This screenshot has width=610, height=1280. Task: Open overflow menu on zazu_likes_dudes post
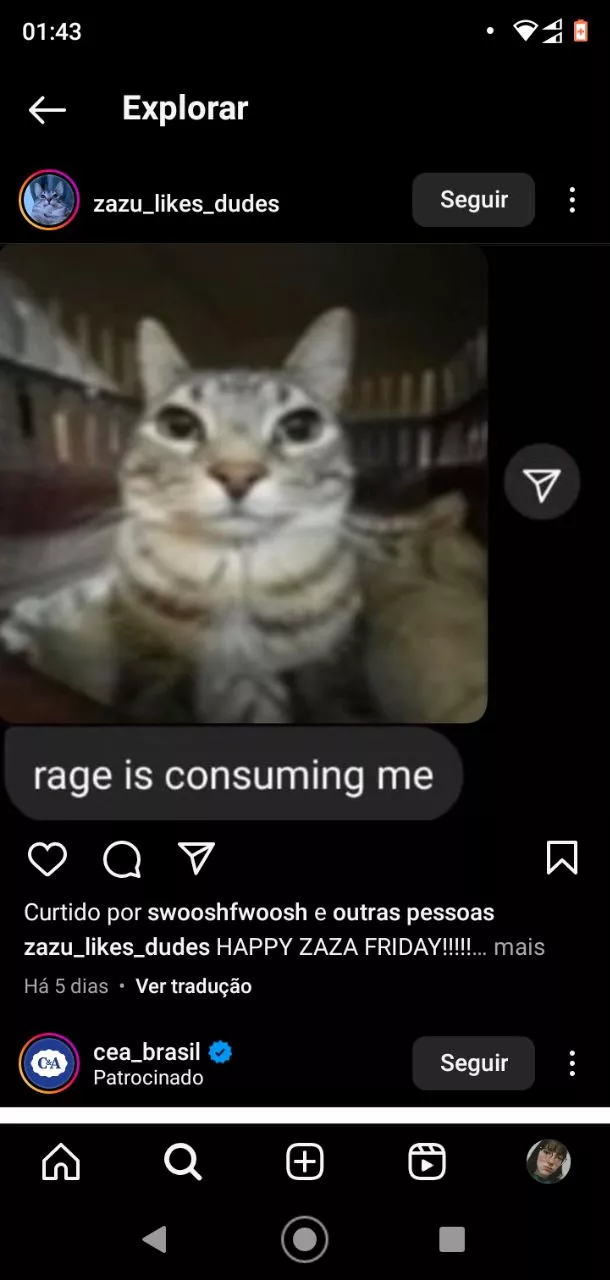click(x=572, y=200)
